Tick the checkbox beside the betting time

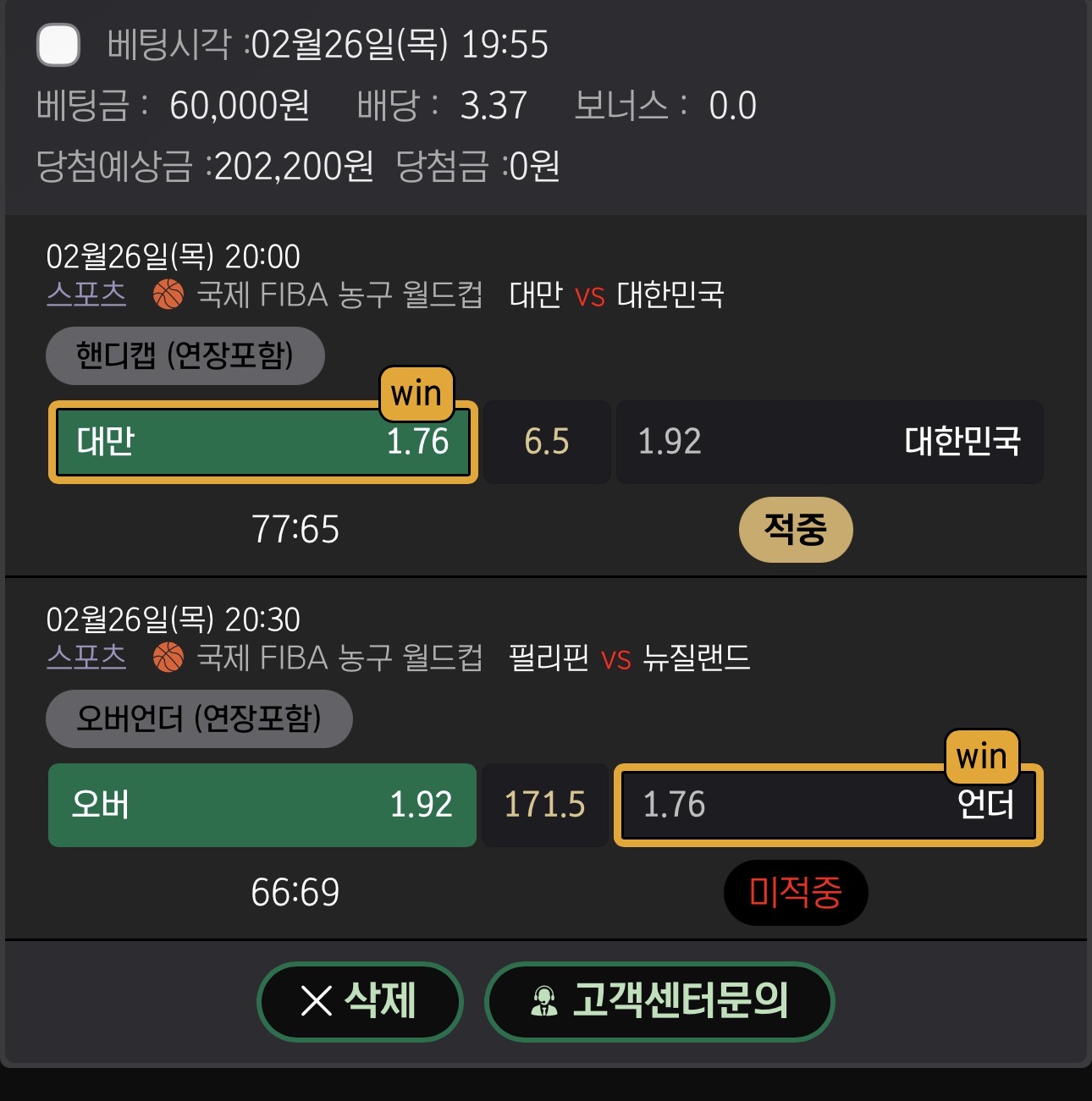coord(58,45)
